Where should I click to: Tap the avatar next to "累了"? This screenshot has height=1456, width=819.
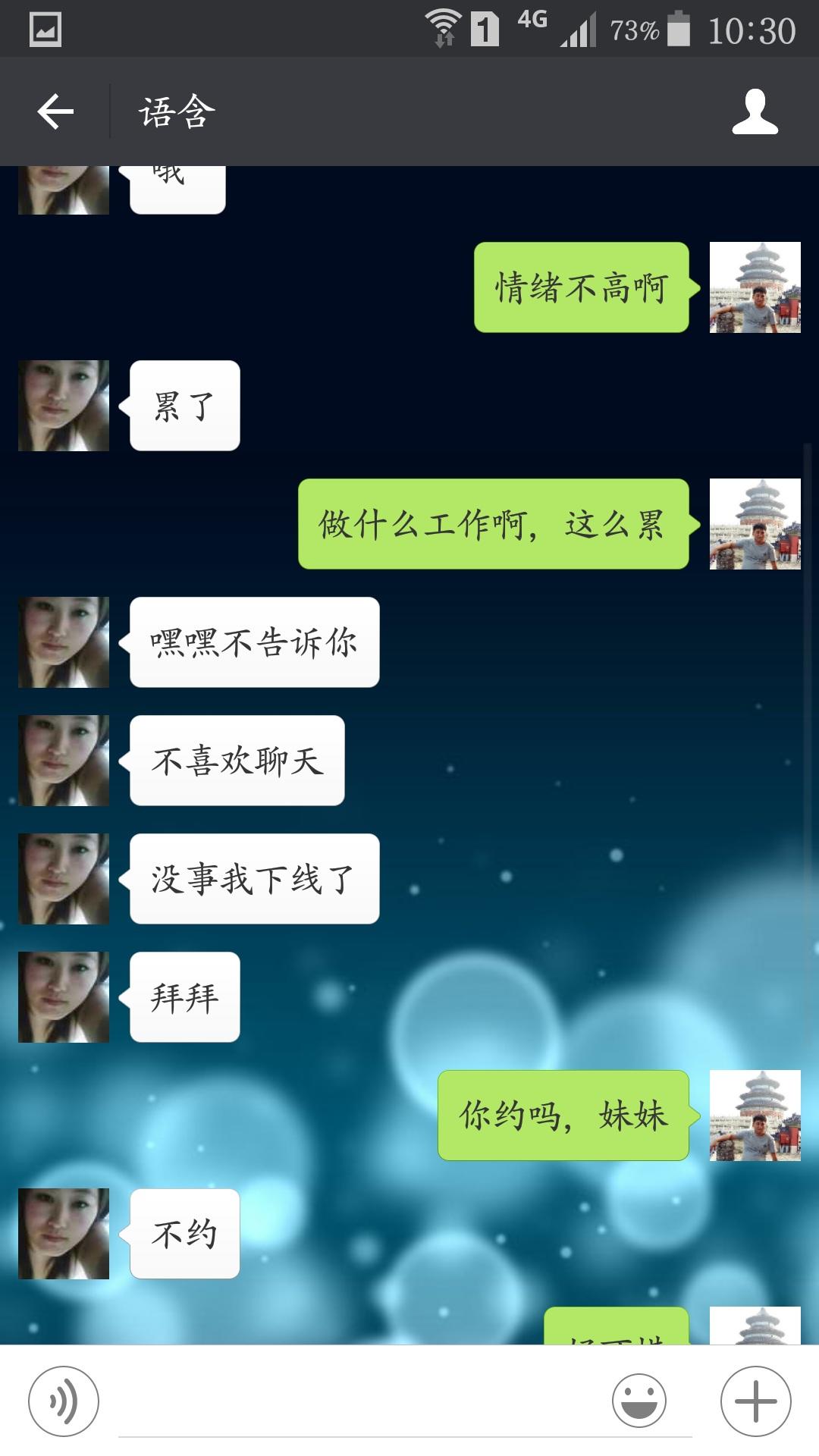click(64, 403)
